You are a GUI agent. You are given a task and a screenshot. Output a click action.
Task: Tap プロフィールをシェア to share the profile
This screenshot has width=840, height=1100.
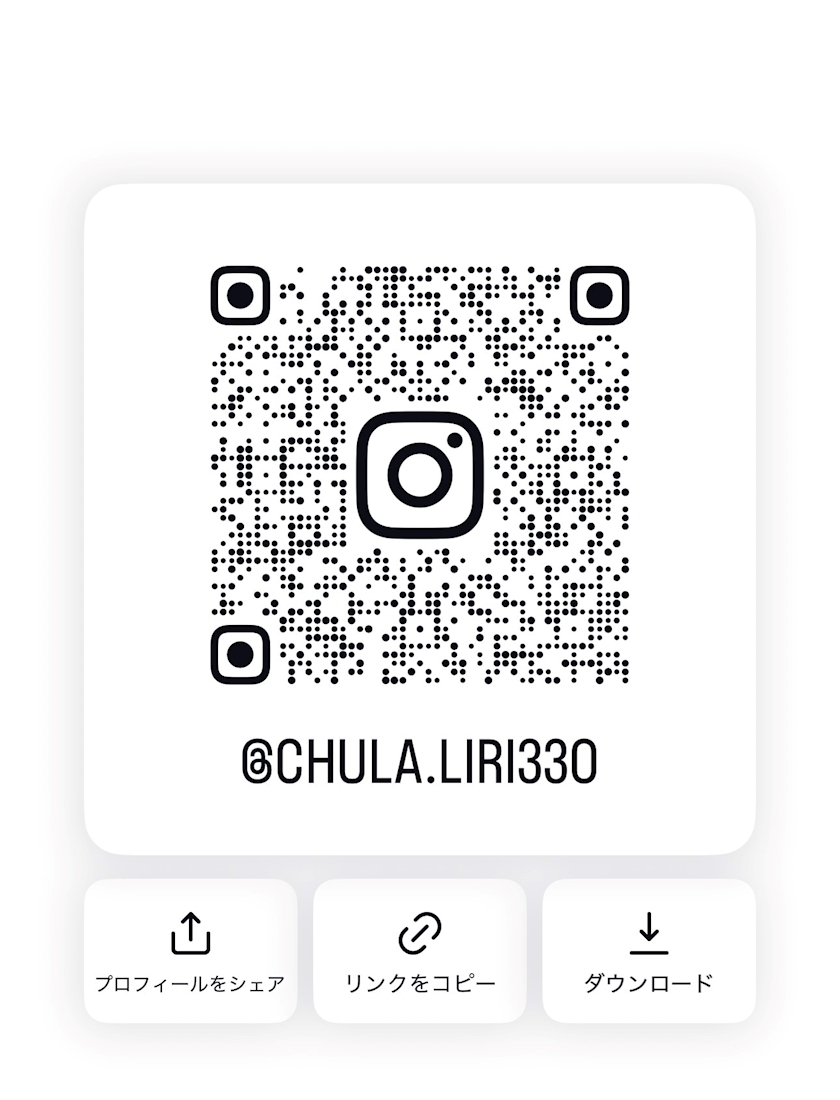point(190,951)
